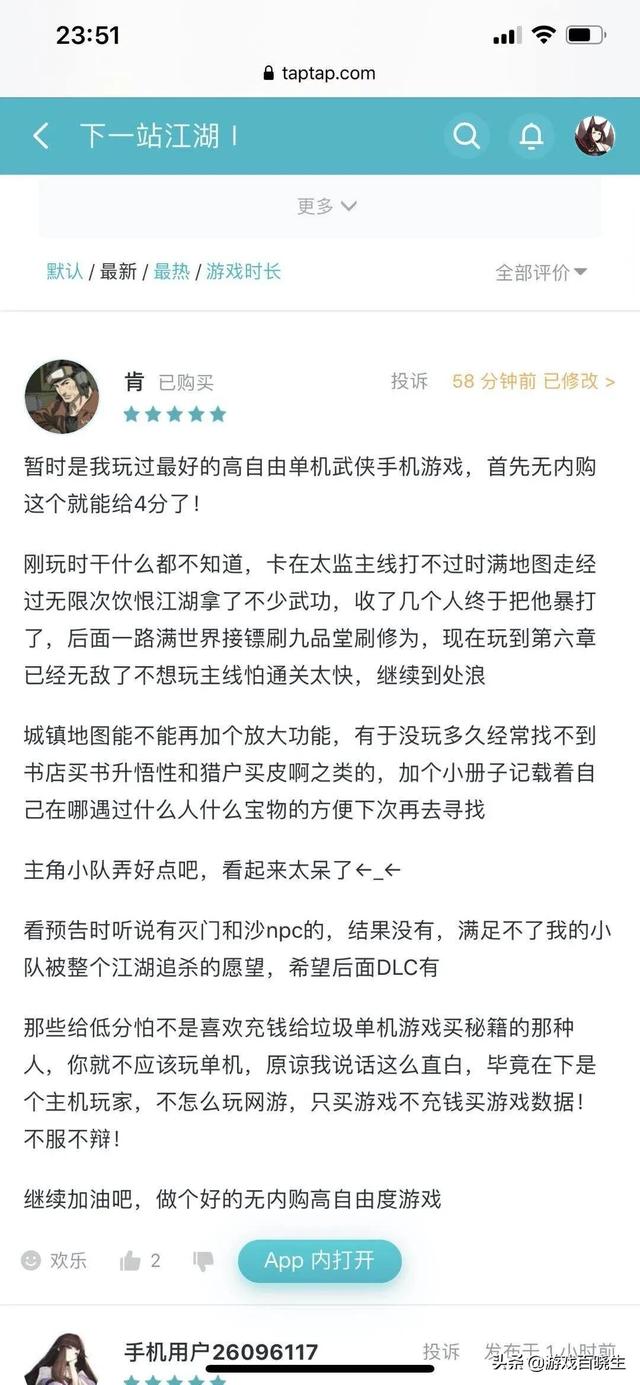Sort reviews by 最新

[118, 271]
